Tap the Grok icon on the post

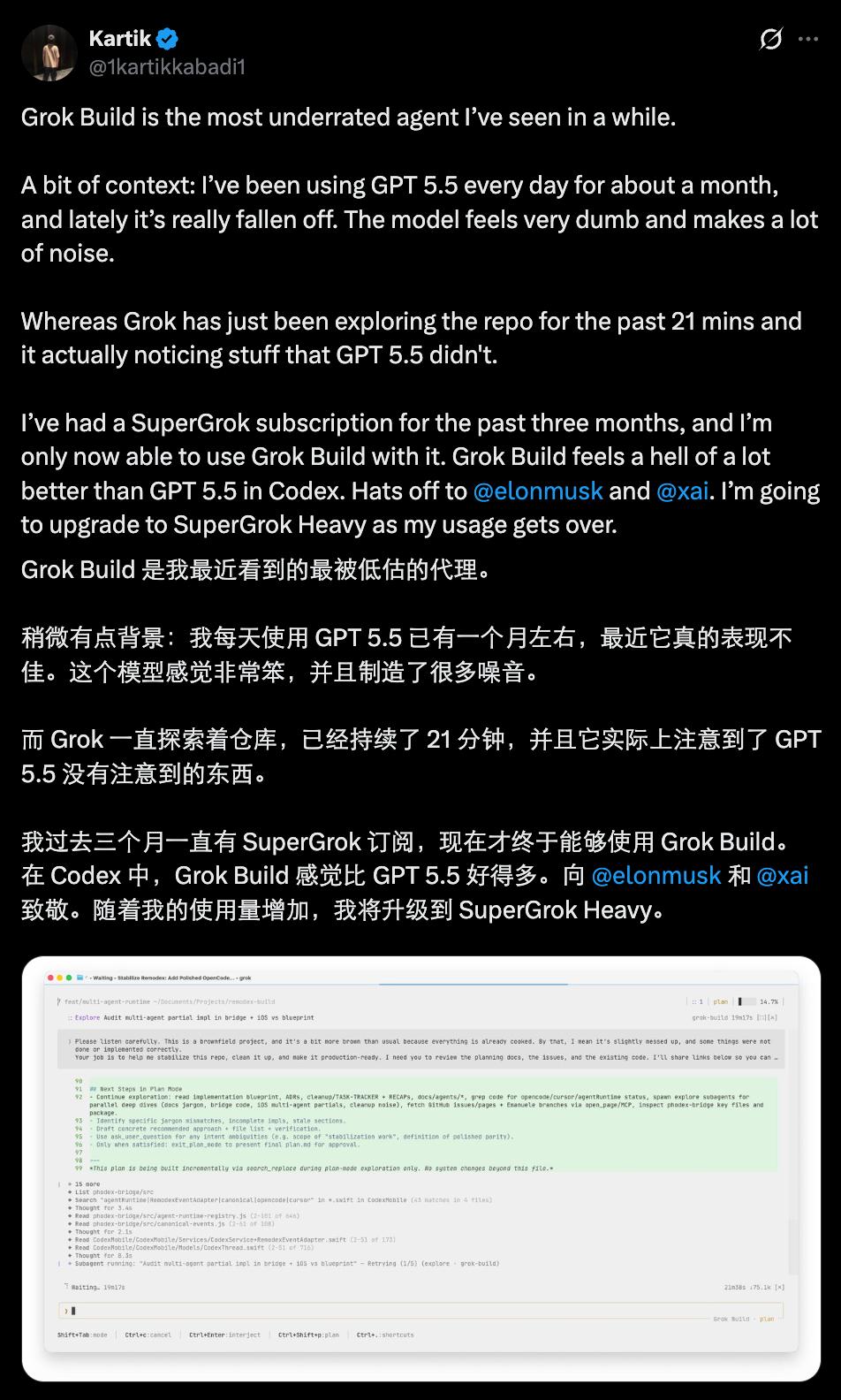(770, 40)
